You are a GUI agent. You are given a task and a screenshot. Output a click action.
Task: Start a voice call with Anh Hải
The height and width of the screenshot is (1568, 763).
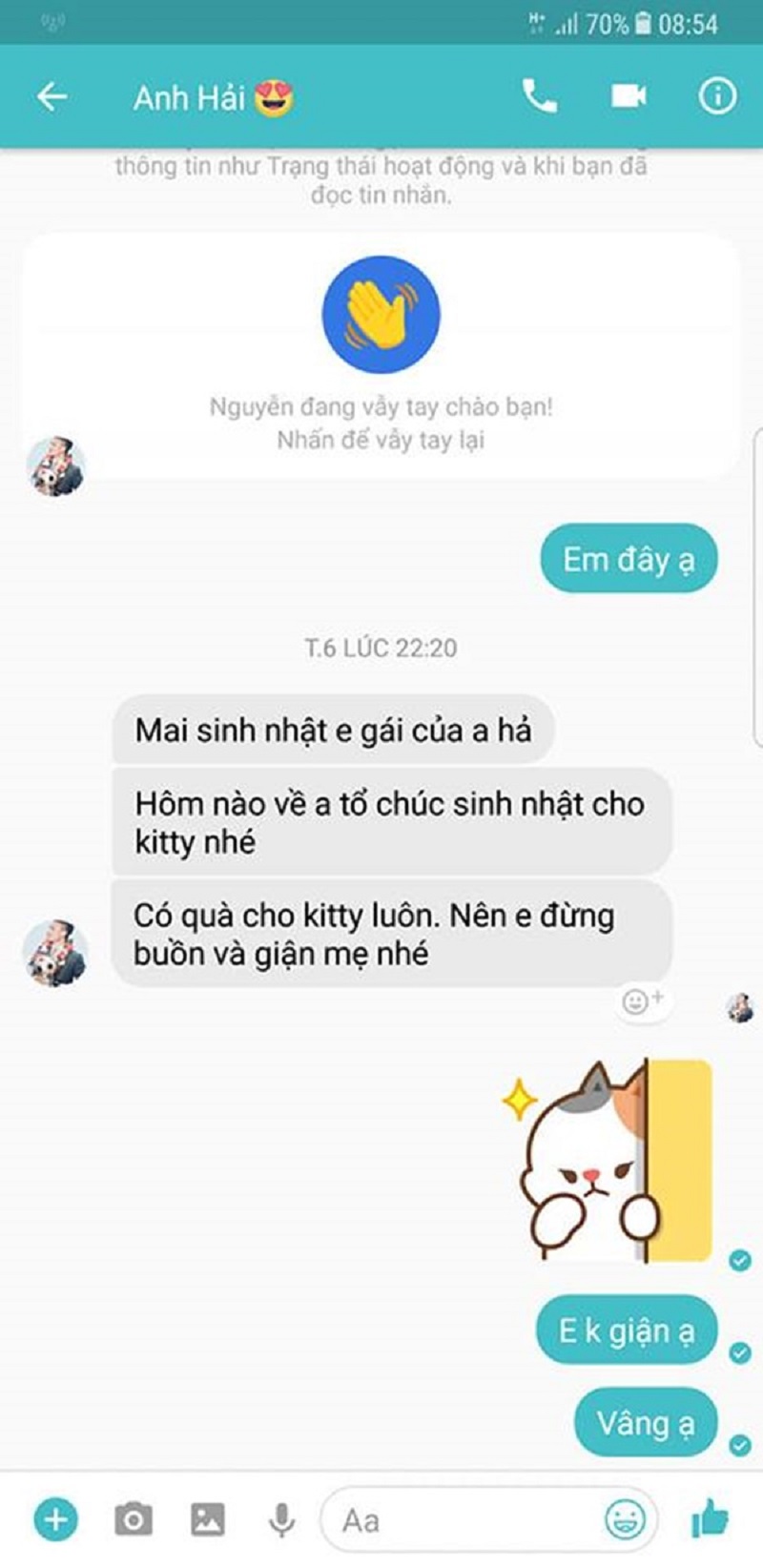click(x=539, y=96)
